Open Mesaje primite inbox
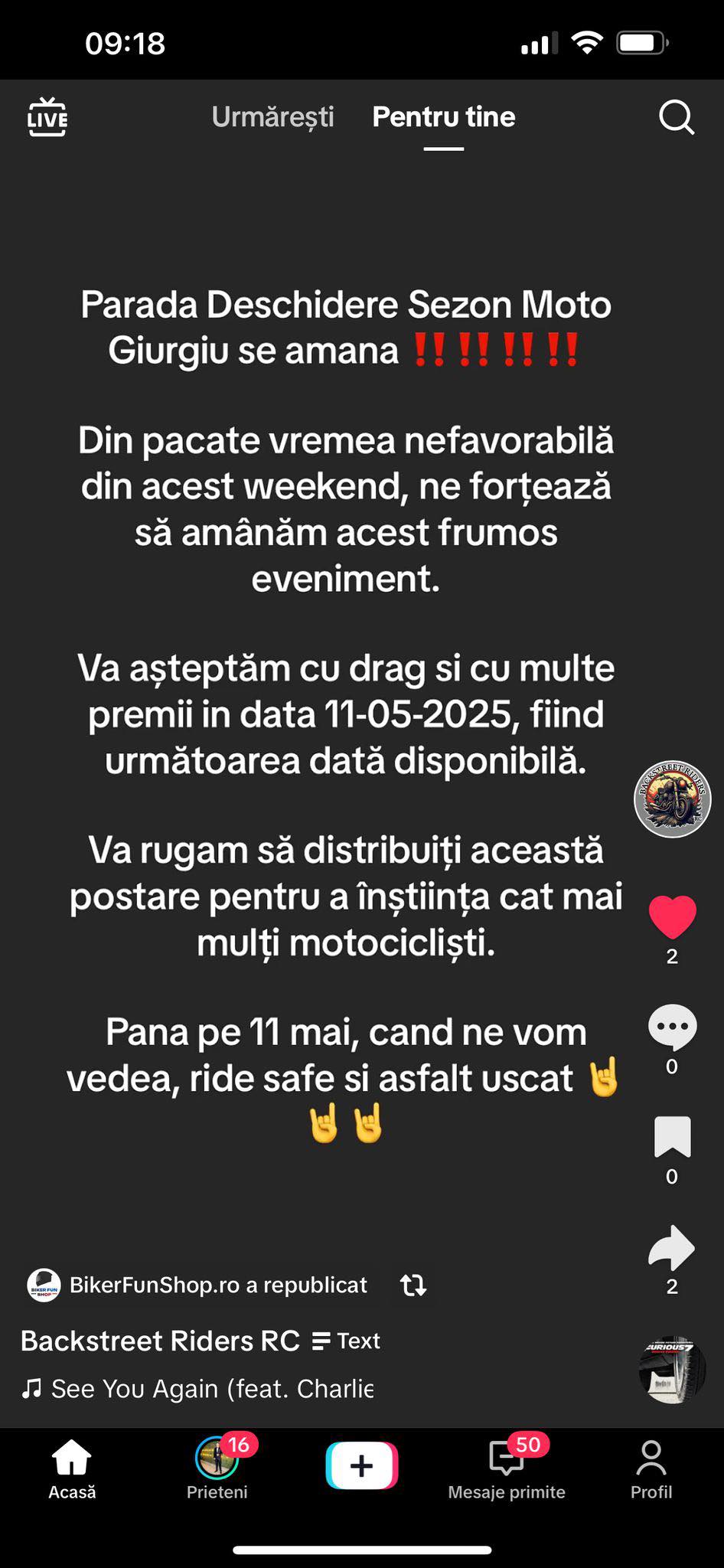Screen dimensions: 724x1568 (x=507, y=1468)
